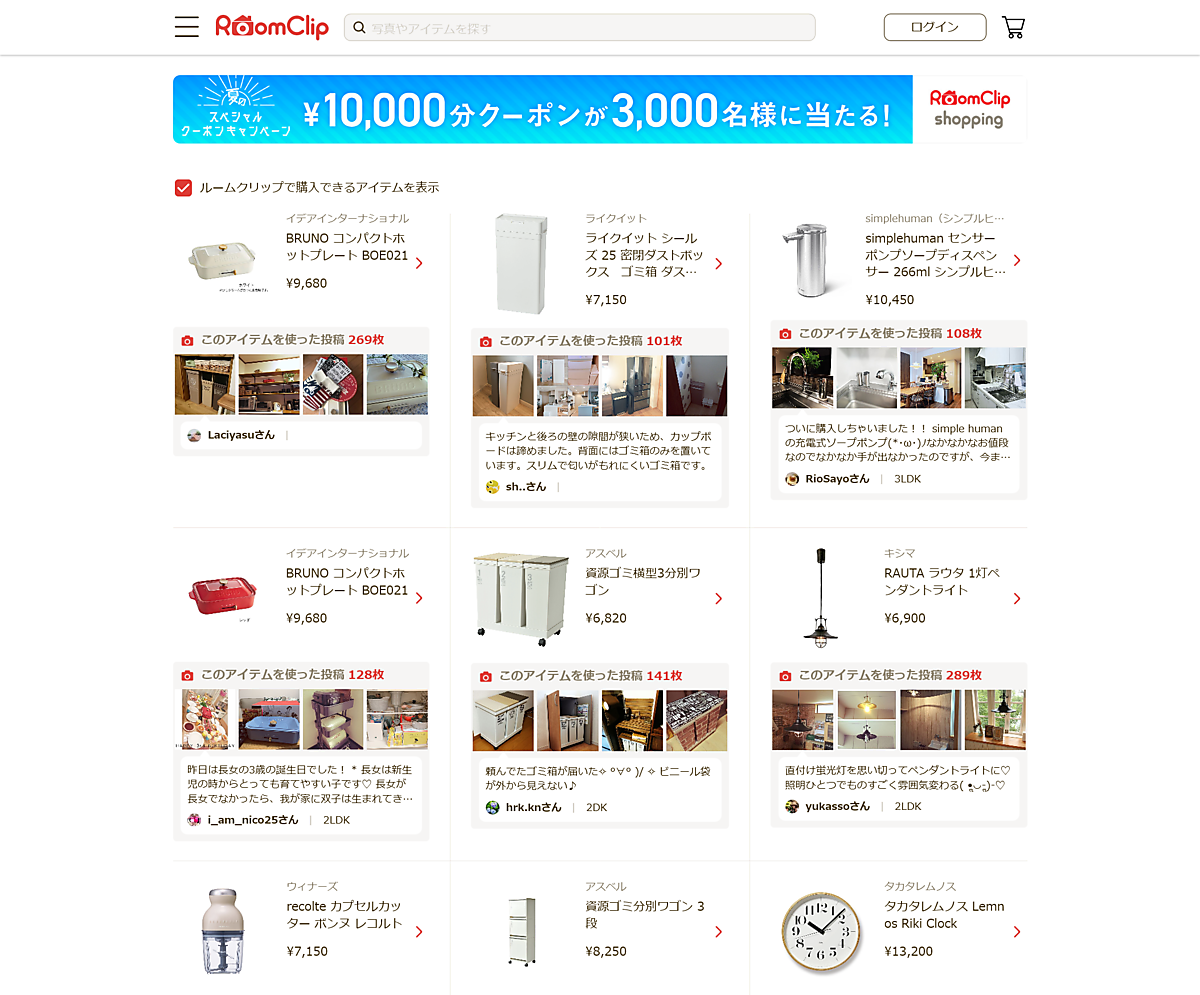Open hrk.knさん's trash bin post
Screen dimensions: 1200x995
point(599,780)
